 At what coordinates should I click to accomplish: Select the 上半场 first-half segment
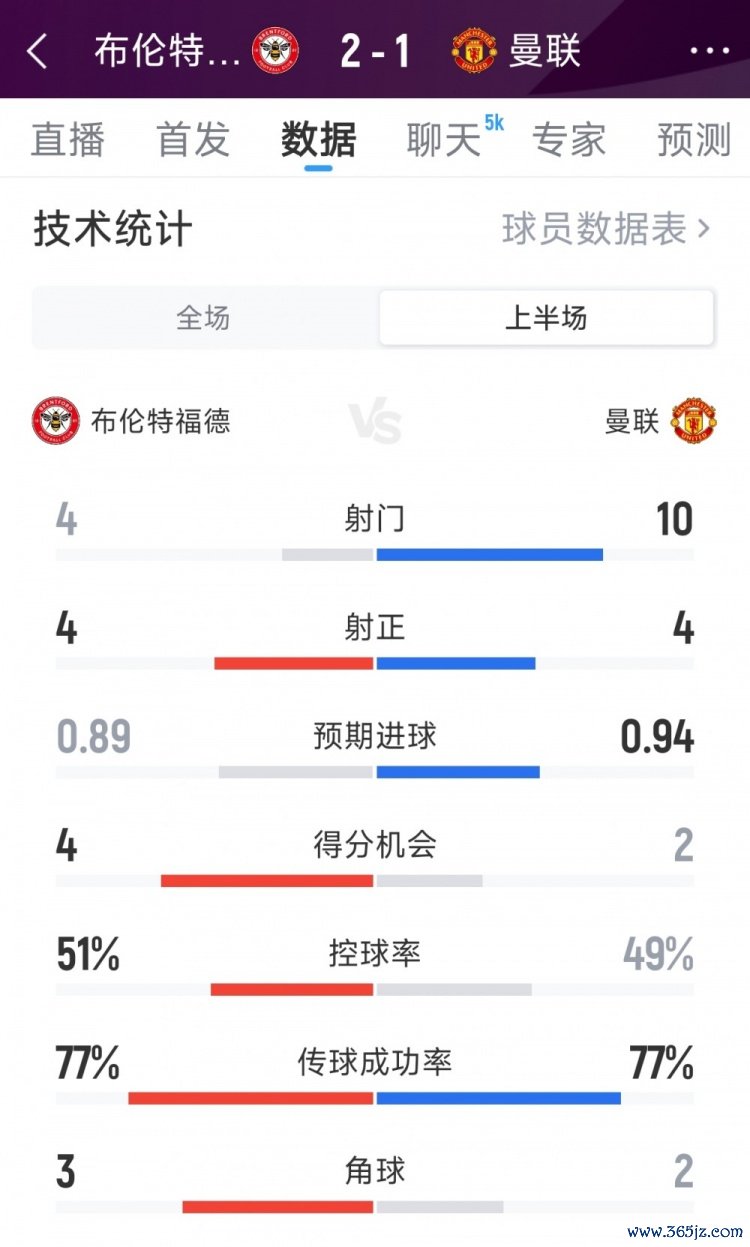pyautogui.click(x=546, y=318)
